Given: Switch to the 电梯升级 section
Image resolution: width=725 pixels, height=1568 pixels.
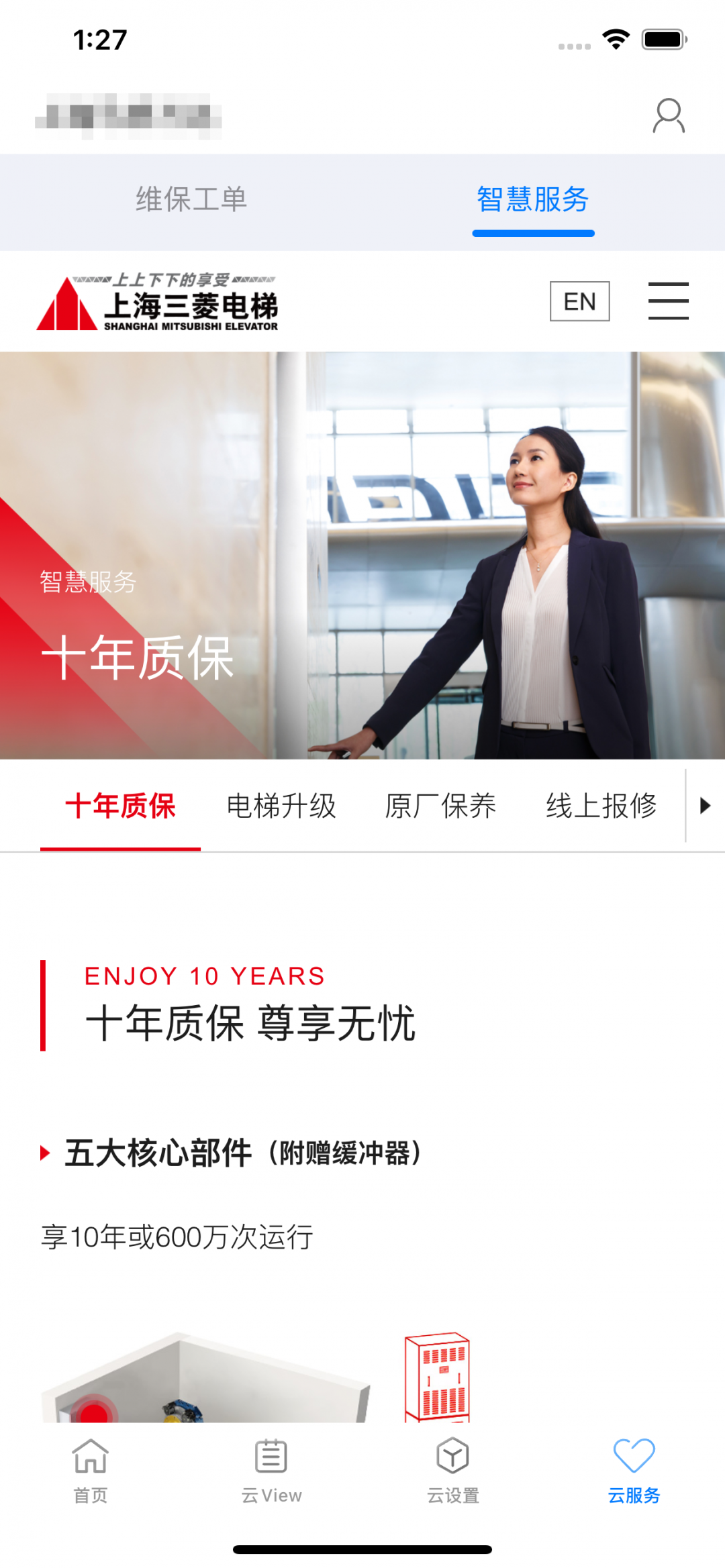Looking at the screenshot, I should [281, 806].
